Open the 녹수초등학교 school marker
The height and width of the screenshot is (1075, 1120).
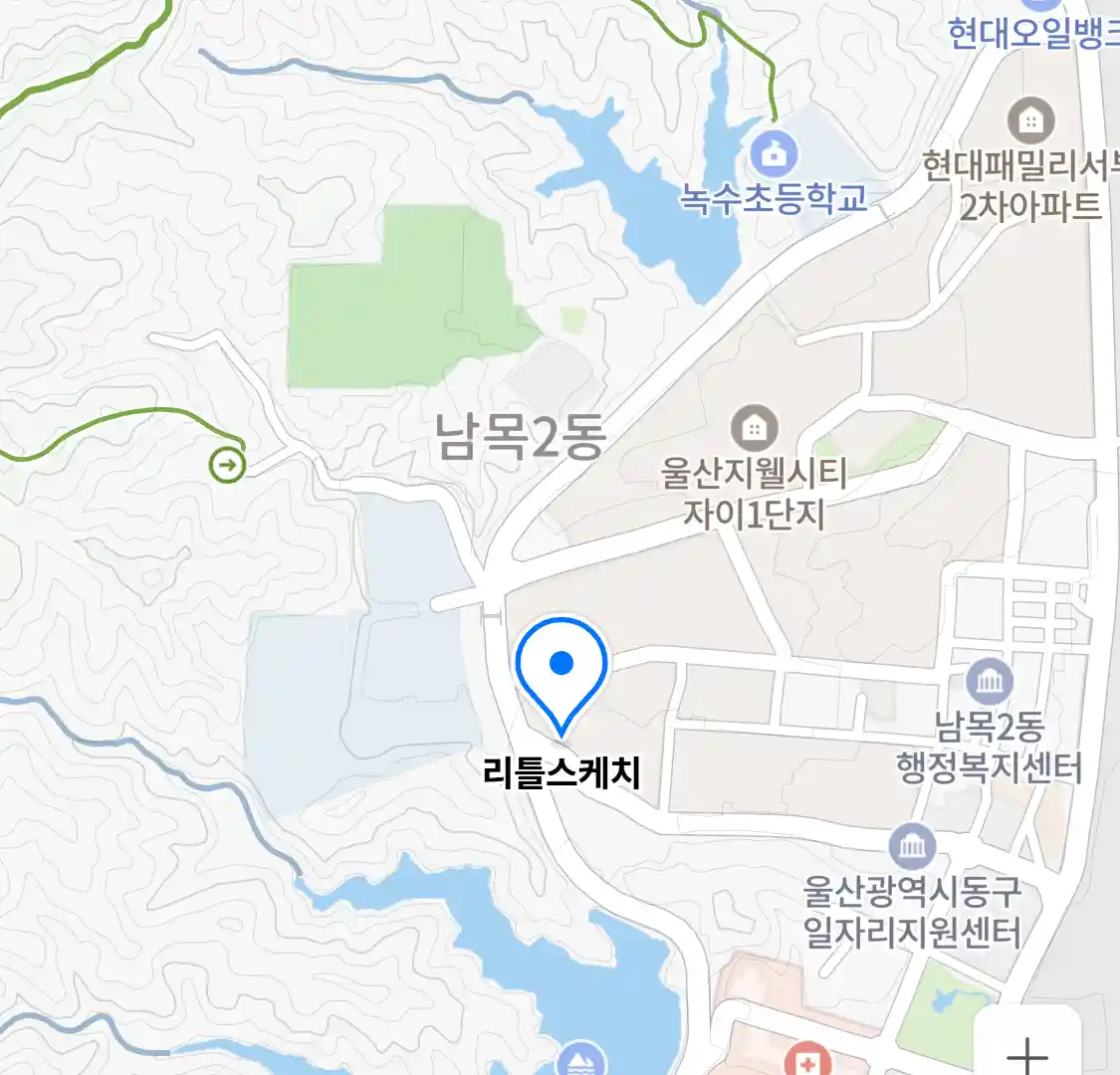coord(773,154)
